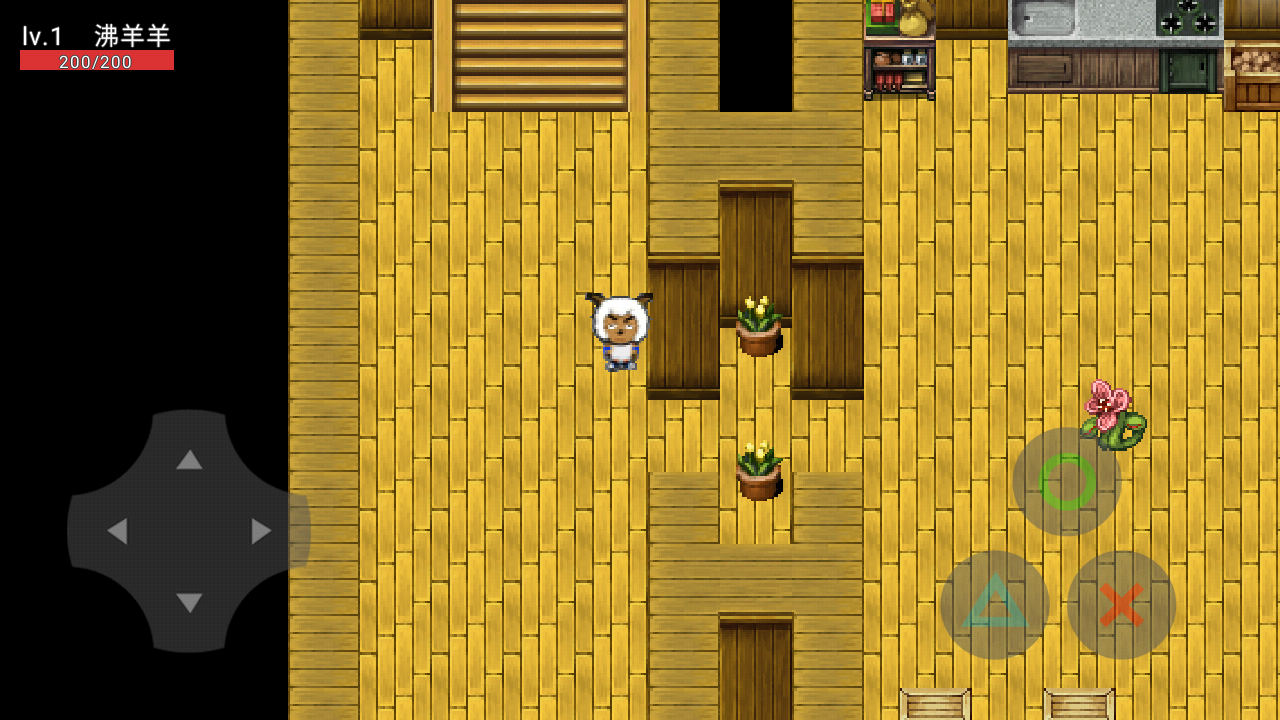Move right with the d-pad arrow
Image resolution: width=1280 pixels, height=720 pixels.
tap(261, 531)
